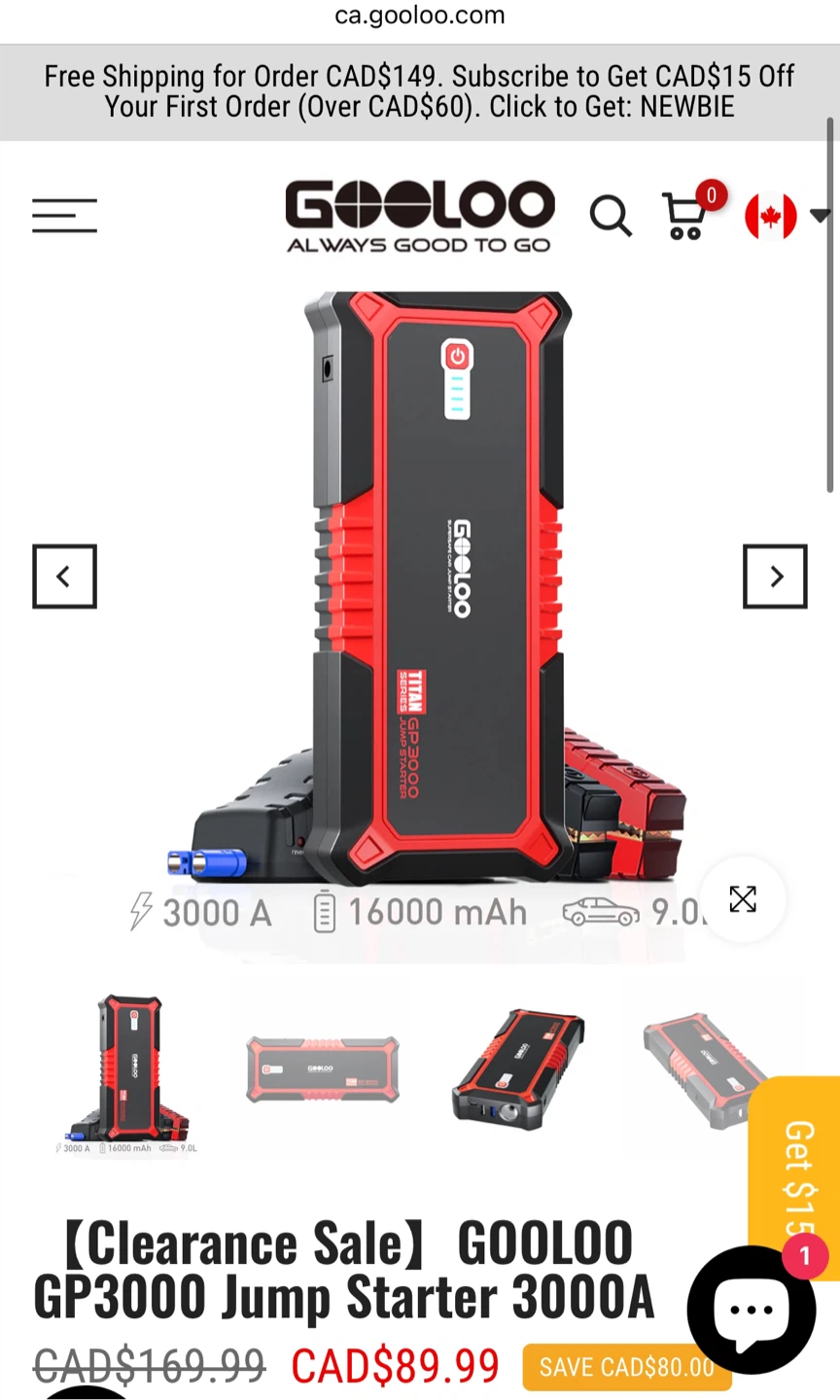Open the hamburger navigation menu
840x1400 pixels.
(x=64, y=215)
